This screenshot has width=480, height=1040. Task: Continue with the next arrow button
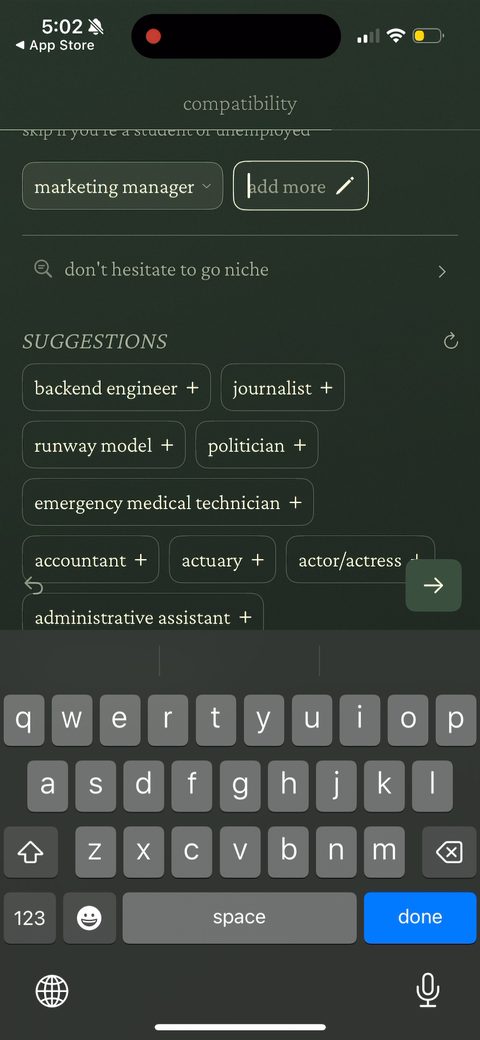click(x=434, y=585)
